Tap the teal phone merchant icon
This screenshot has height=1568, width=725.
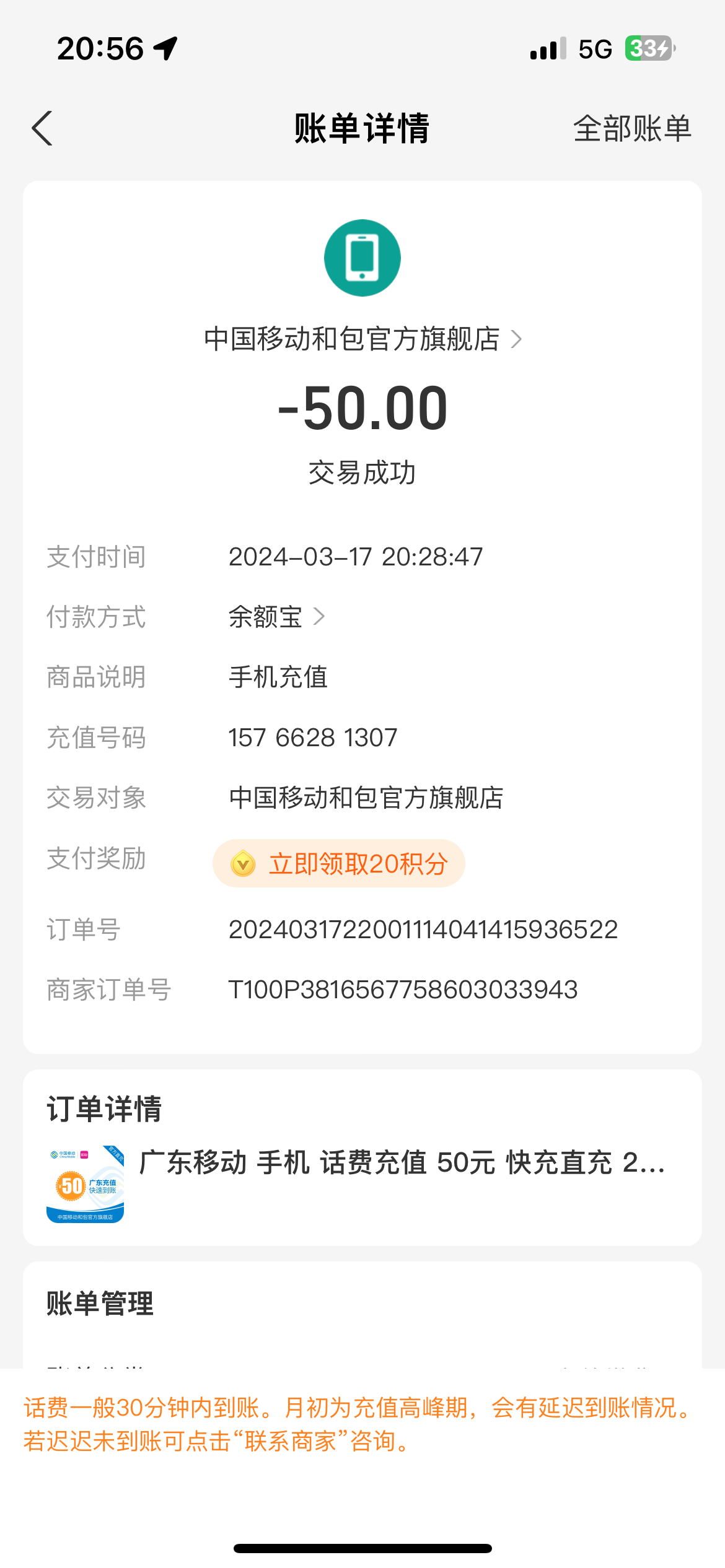[362, 258]
